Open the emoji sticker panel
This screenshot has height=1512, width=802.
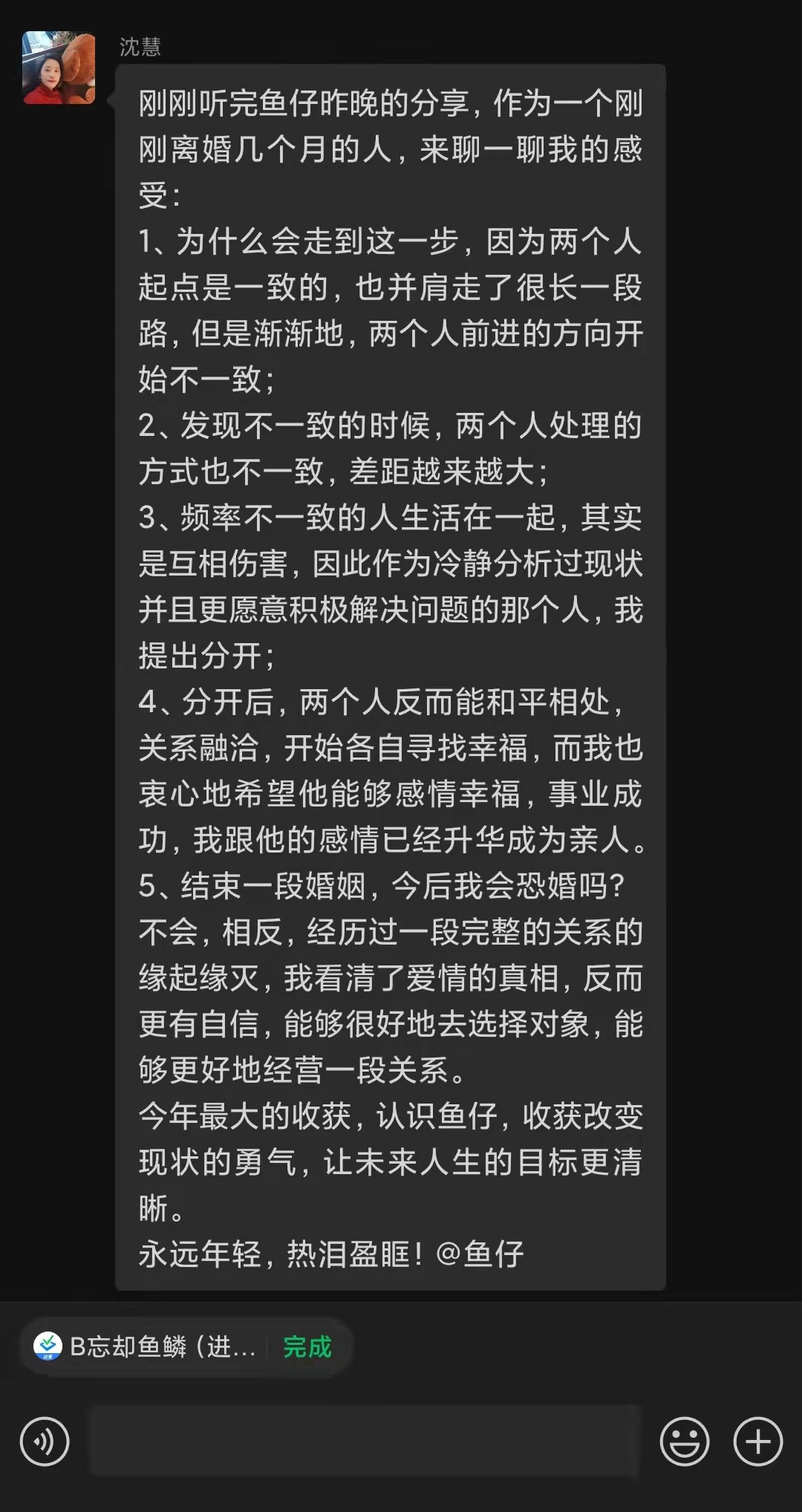(x=684, y=1441)
